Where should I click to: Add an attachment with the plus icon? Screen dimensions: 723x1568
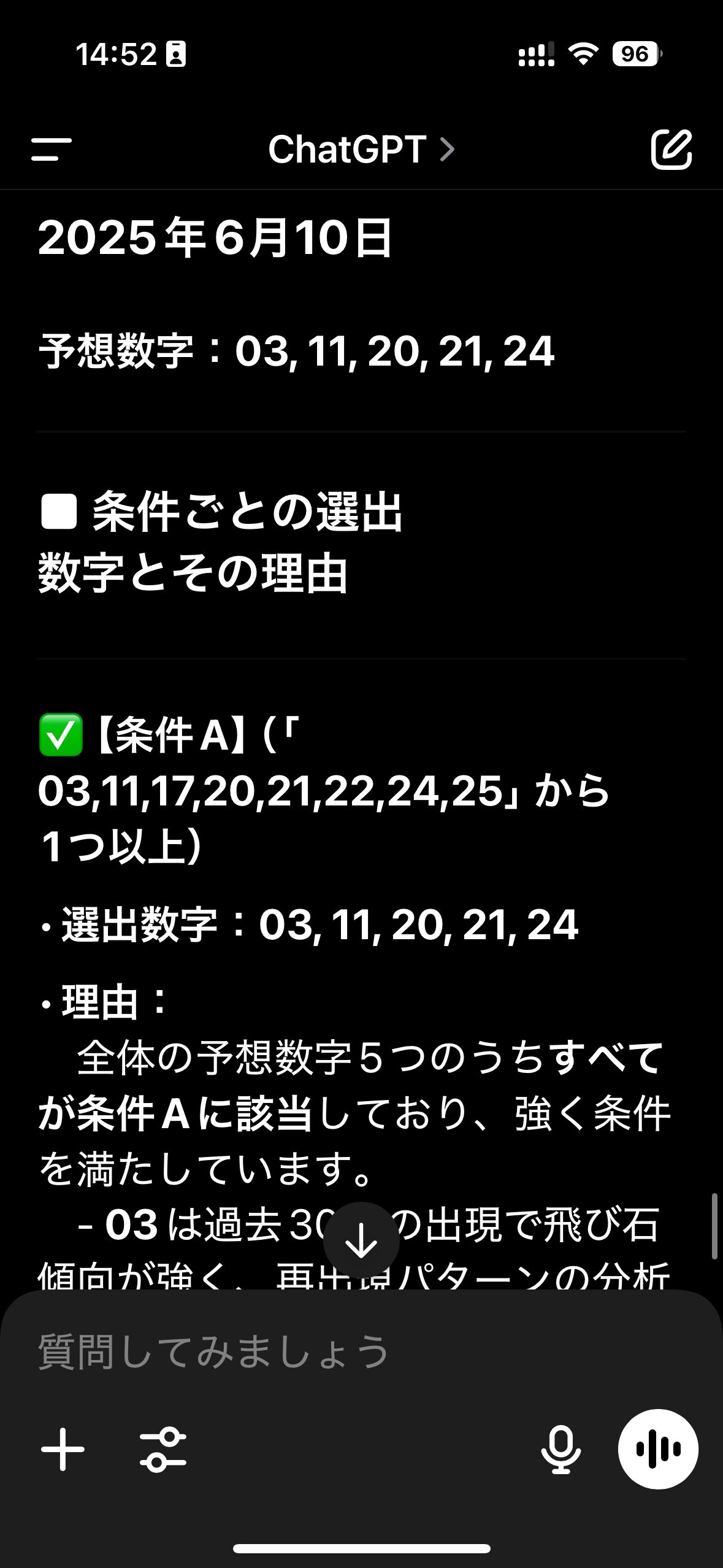click(63, 1449)
